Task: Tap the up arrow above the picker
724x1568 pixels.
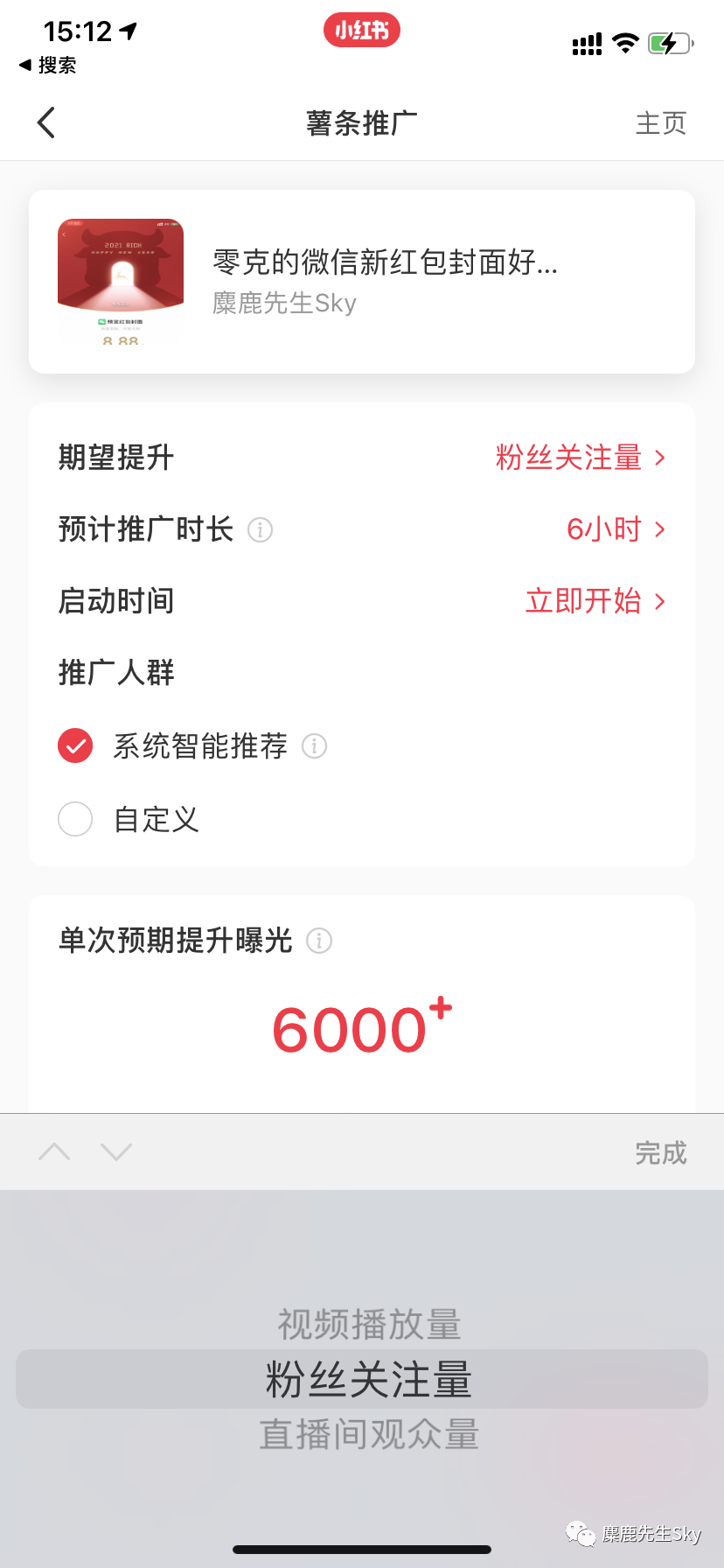Action: click(54, 1151)
